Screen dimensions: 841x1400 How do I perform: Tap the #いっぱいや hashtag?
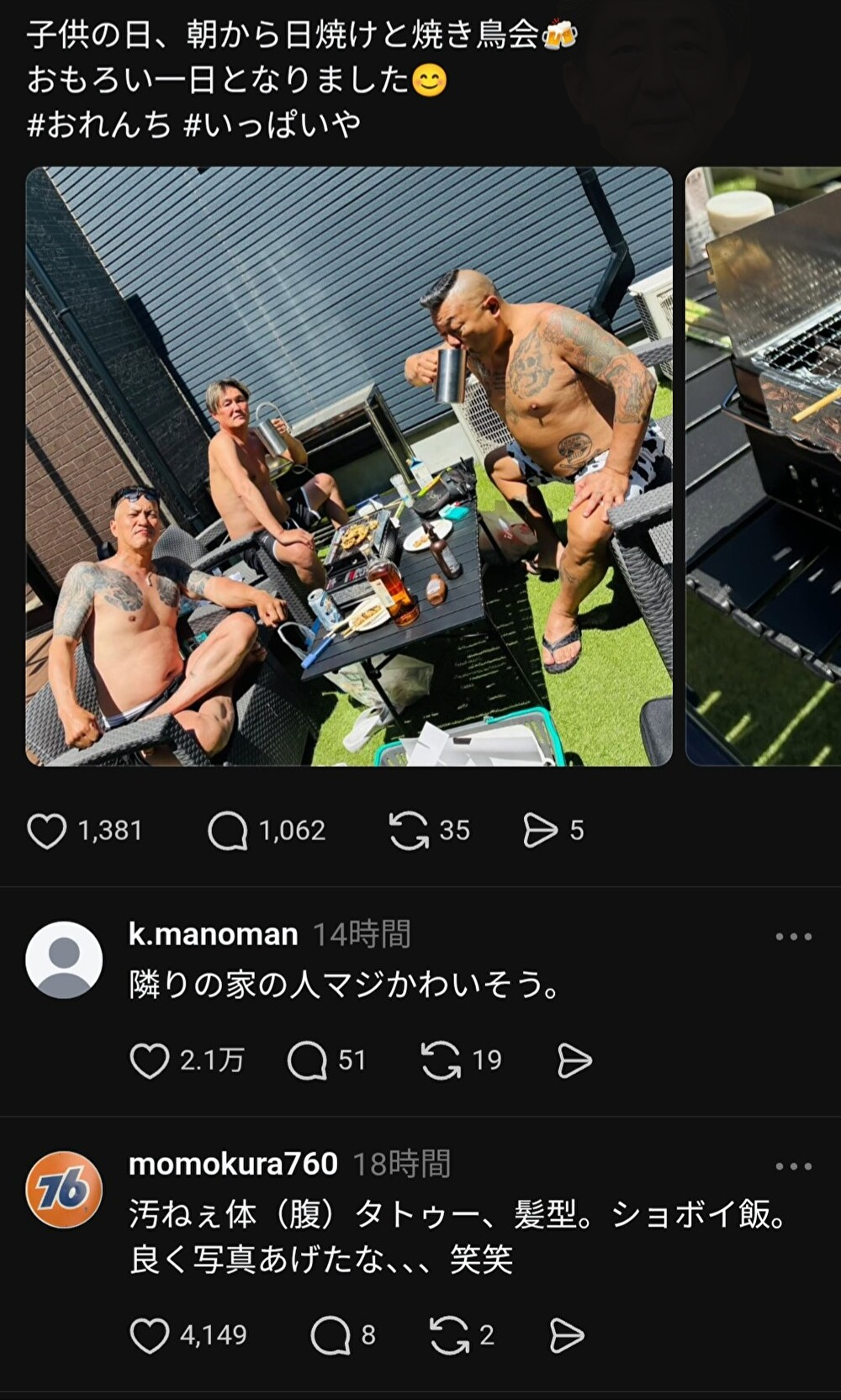[x=272, y=124]
